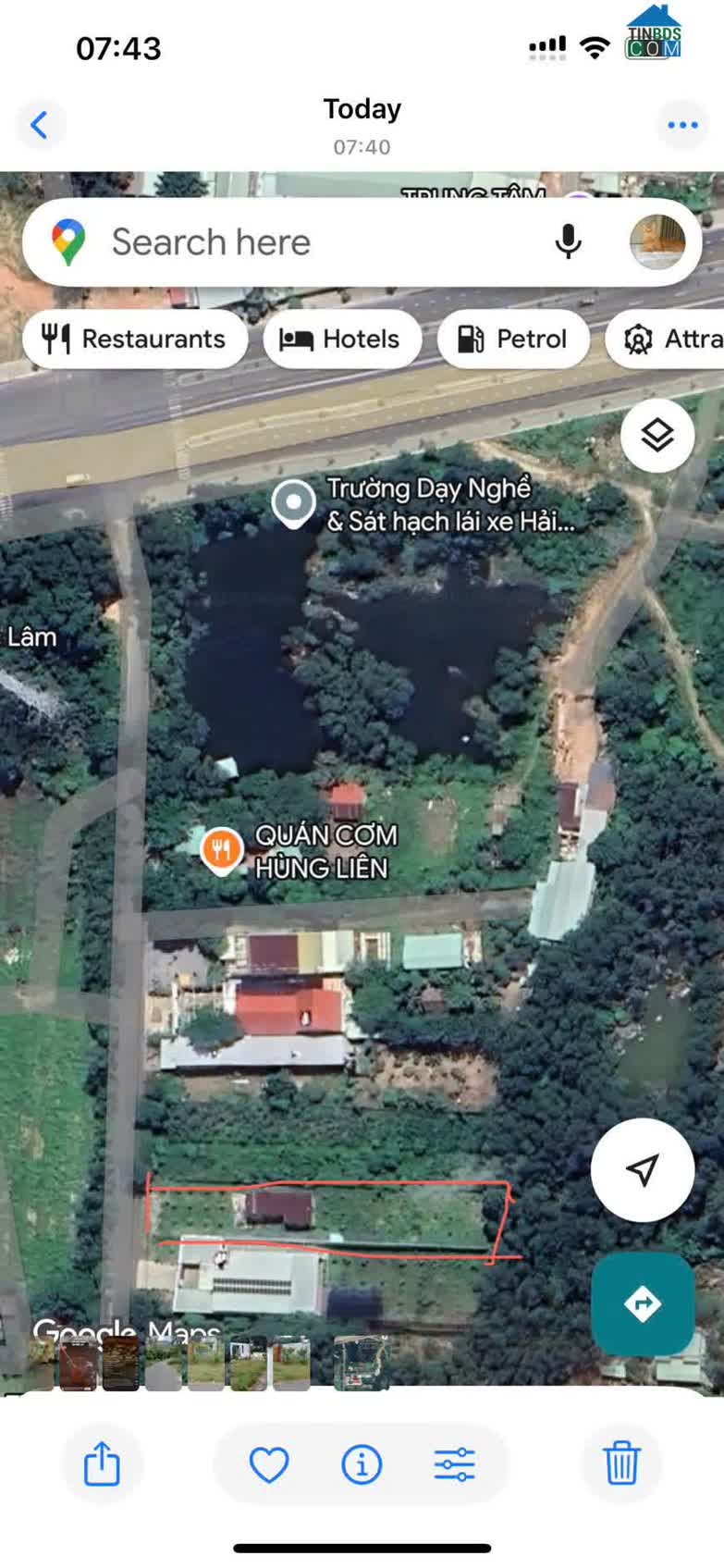Open the edit adjustments sliders
The height and width of the screenshot is (1568, 724).
coord(454,1464)
